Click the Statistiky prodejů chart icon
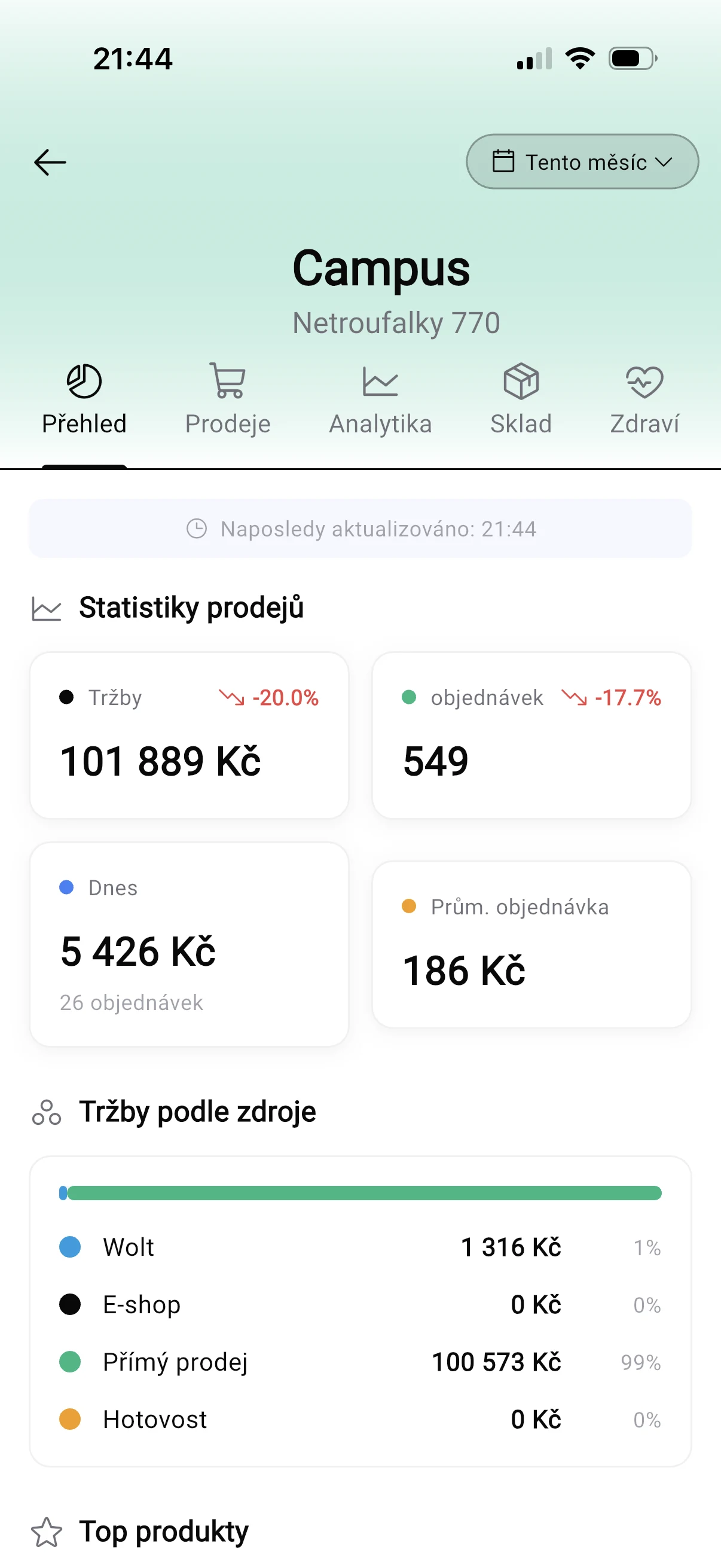The width and height of the screenshot is (721, 1568). click(x=47, y=607)
